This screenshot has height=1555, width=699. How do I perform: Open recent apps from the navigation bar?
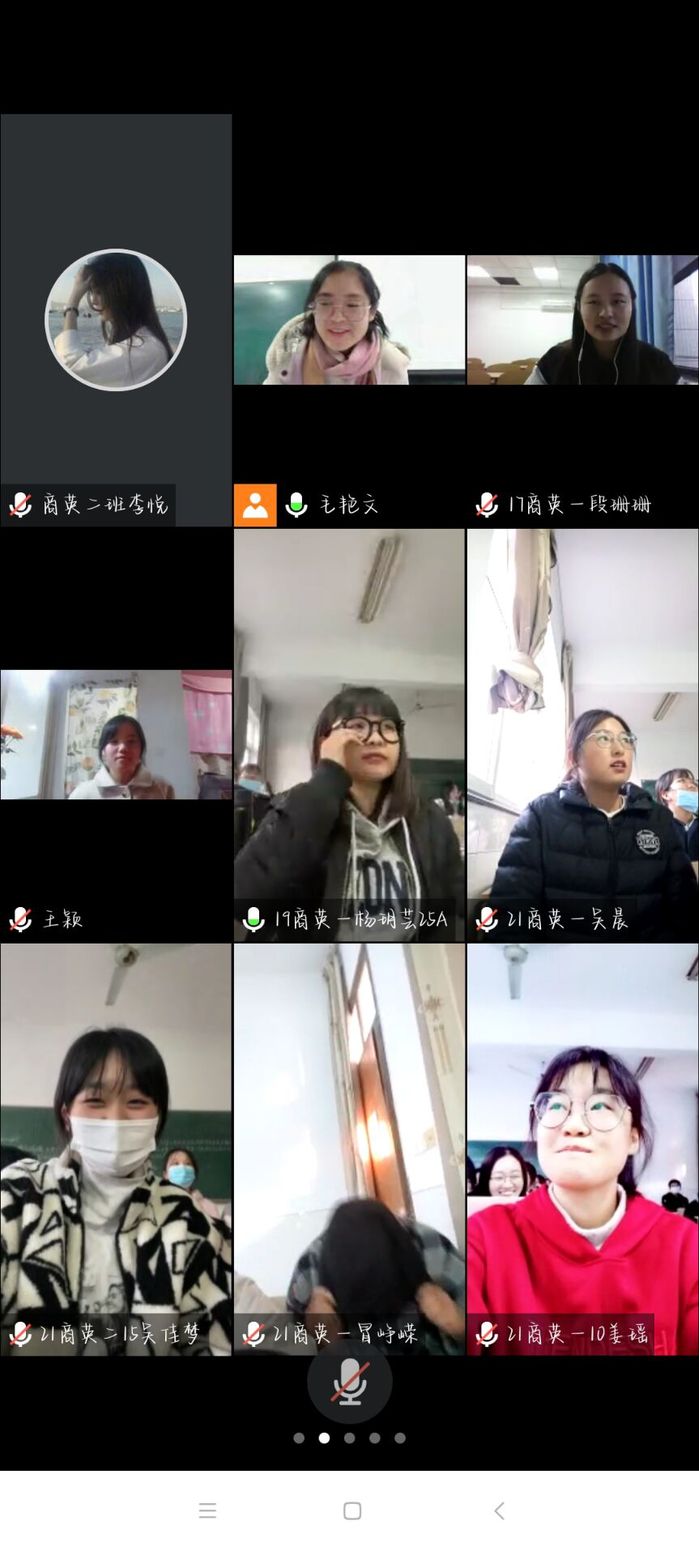click(208, 1510)
